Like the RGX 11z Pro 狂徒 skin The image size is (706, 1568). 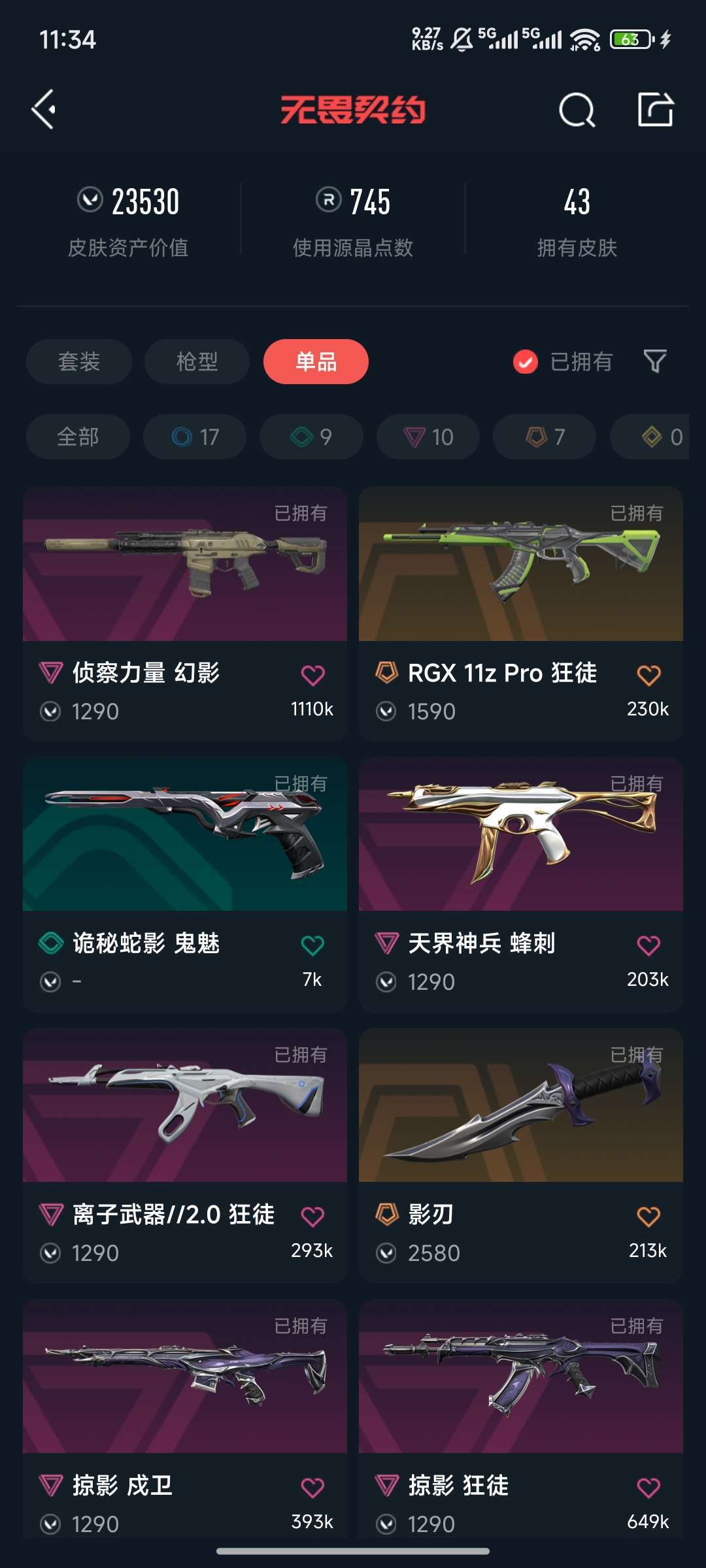[648, 675]
